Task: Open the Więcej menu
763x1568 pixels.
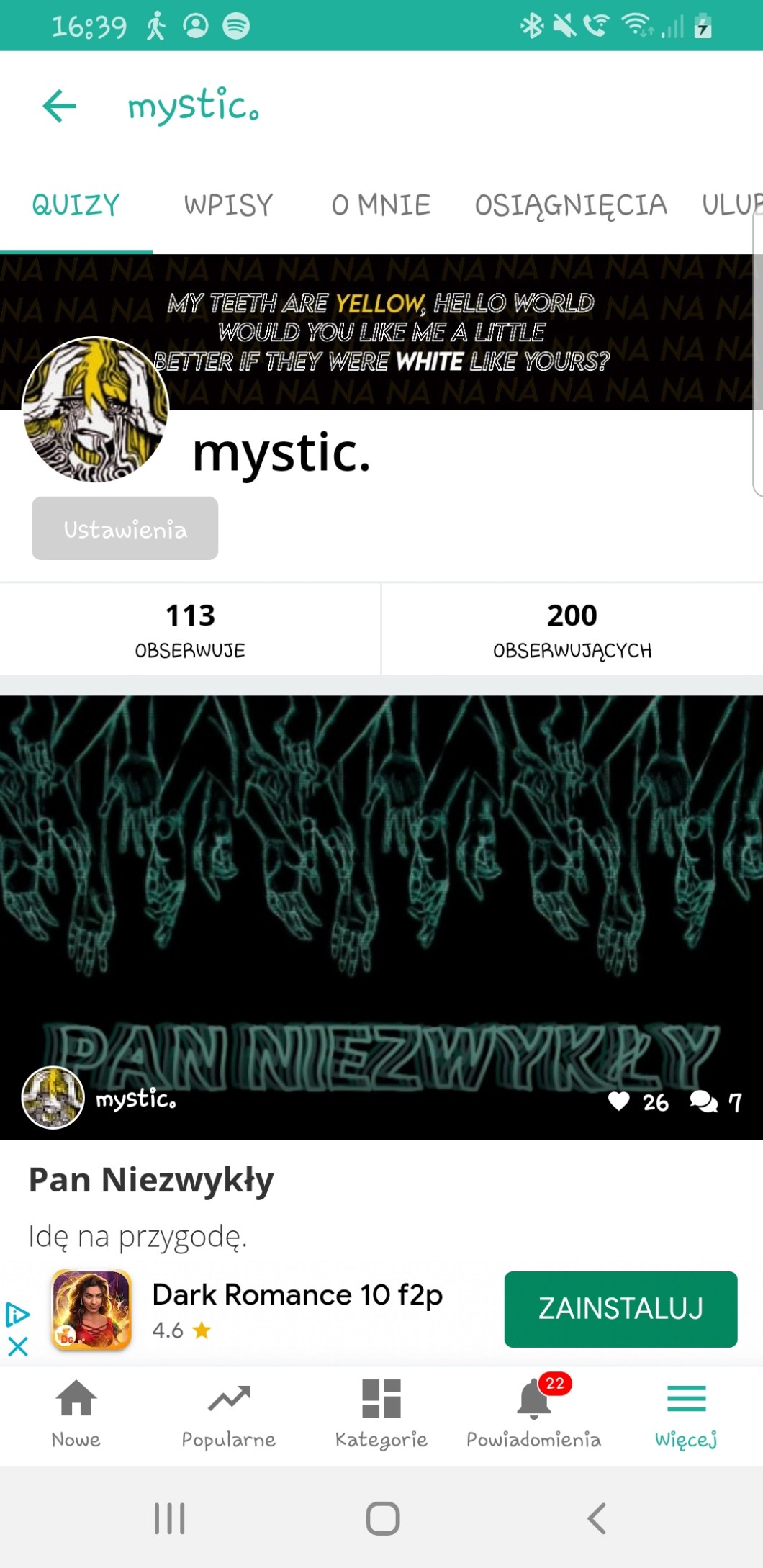Action: coord(686,1414)
